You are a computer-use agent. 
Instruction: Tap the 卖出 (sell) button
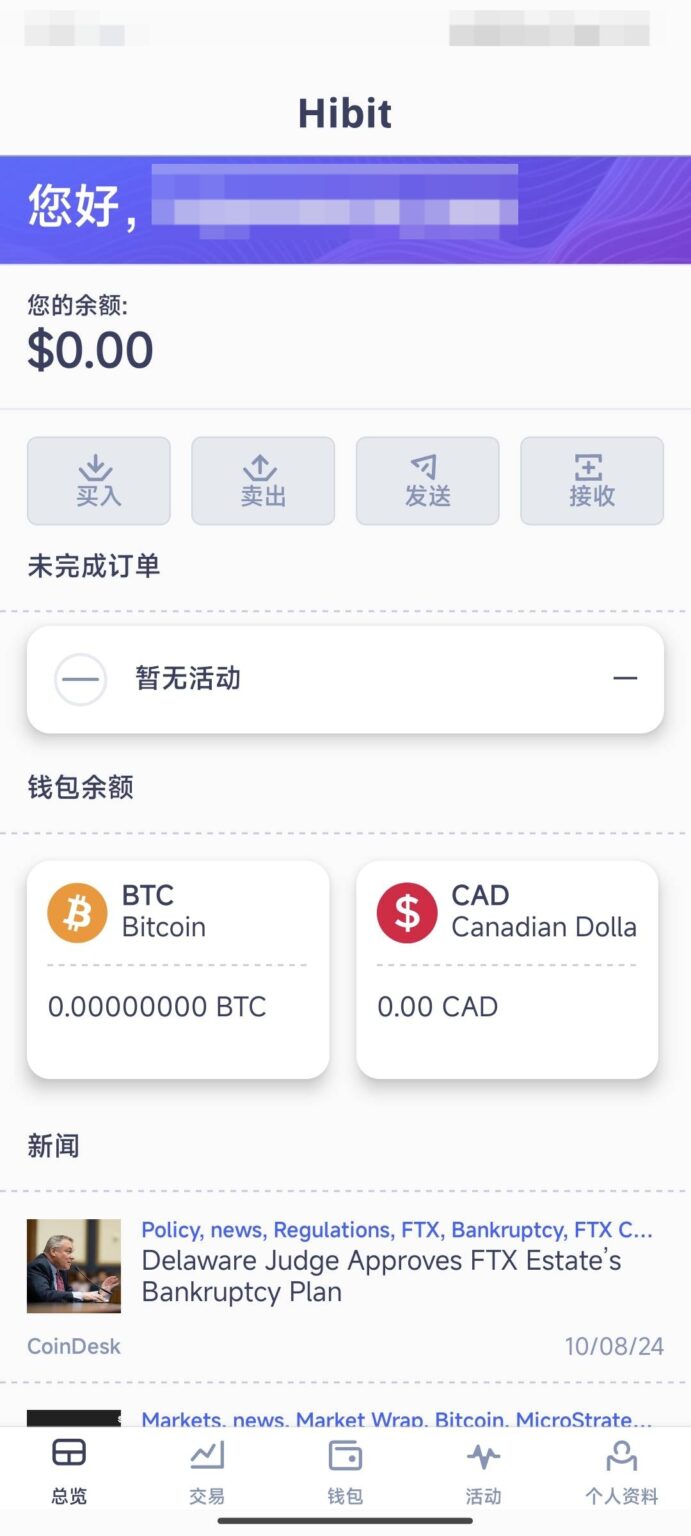click(x=263, y=481)
